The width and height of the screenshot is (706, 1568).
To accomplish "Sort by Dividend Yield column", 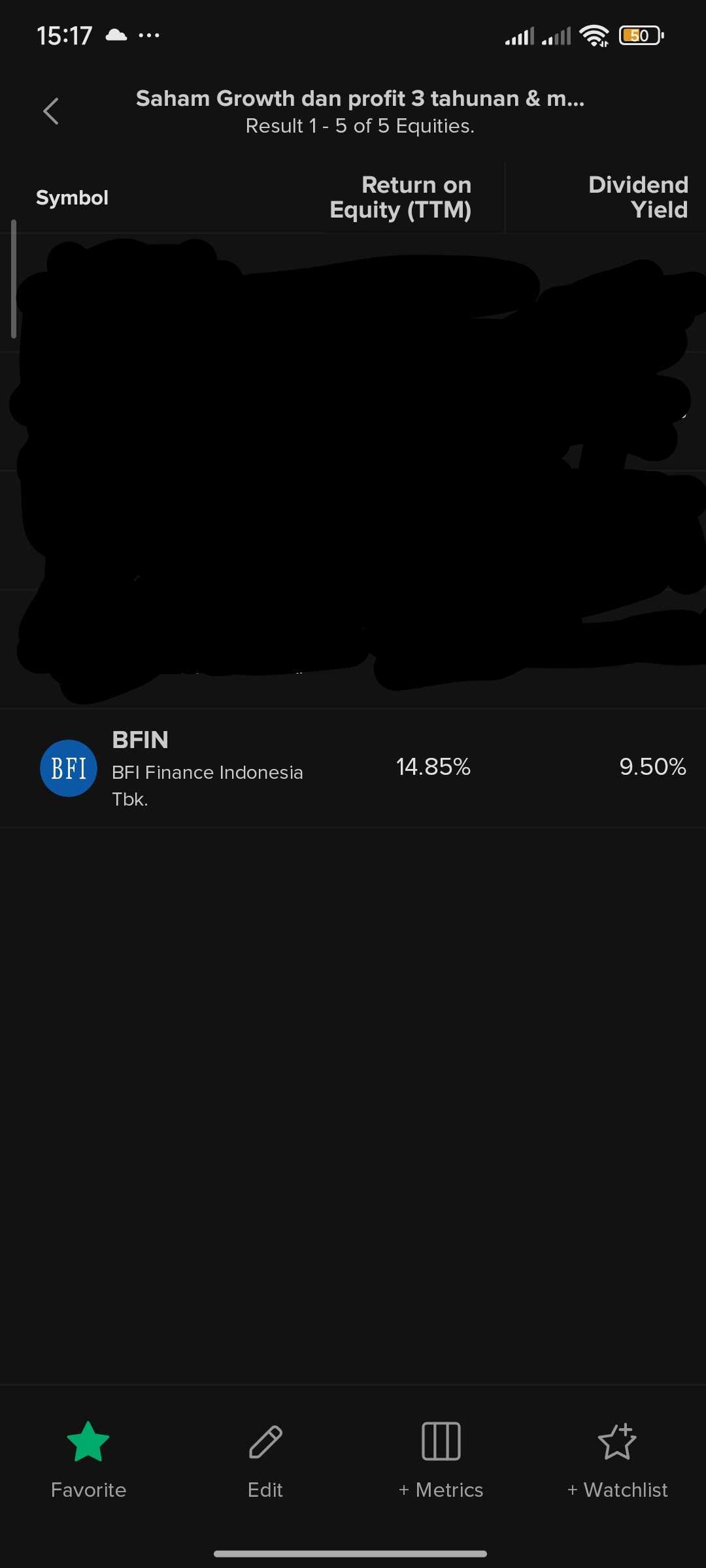I will click(x=637, y=197).
